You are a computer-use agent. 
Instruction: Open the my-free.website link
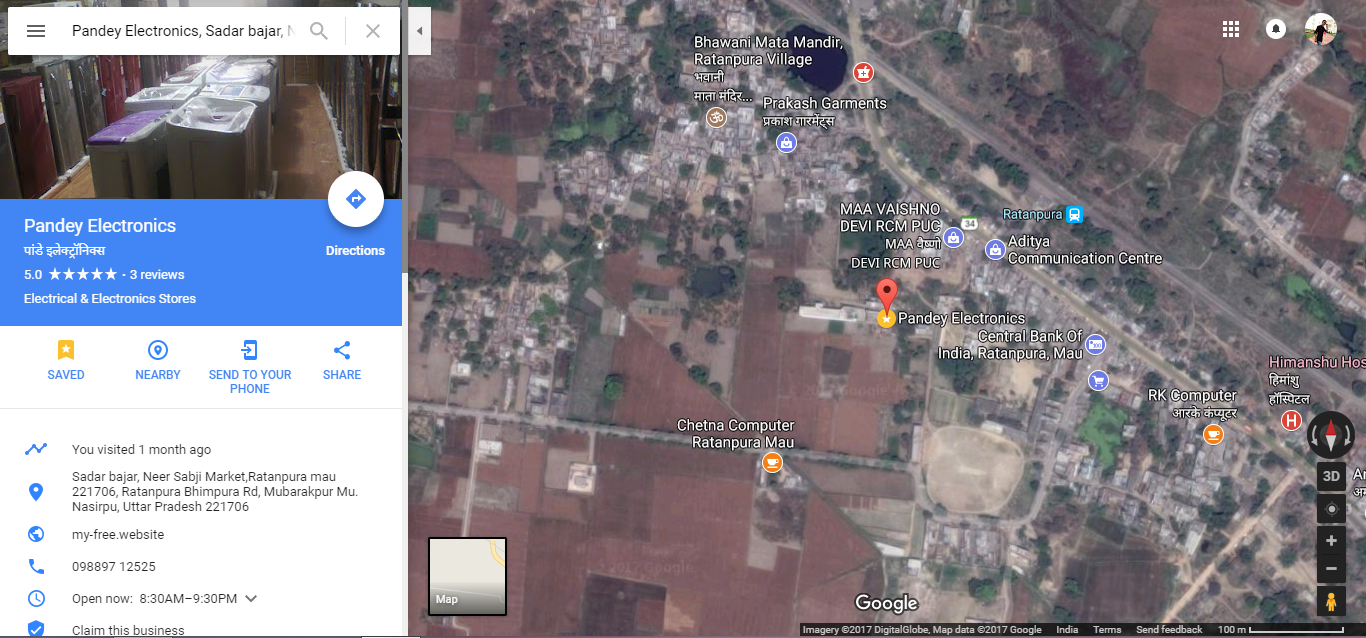pyautogui.click(x=118, y=535)
